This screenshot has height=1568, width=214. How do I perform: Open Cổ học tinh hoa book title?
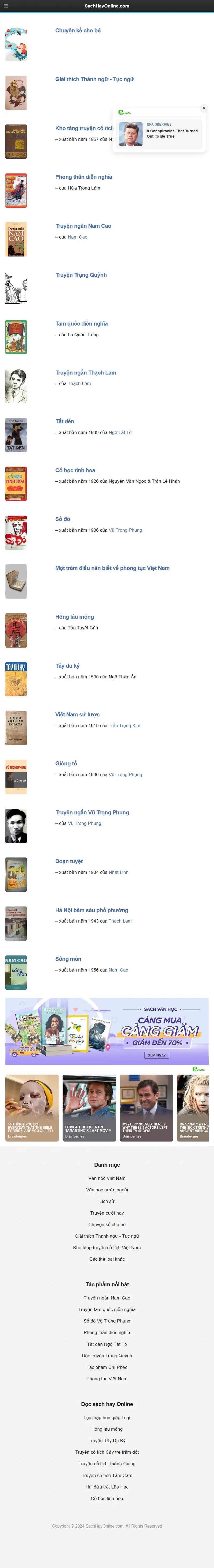[75, 471]
